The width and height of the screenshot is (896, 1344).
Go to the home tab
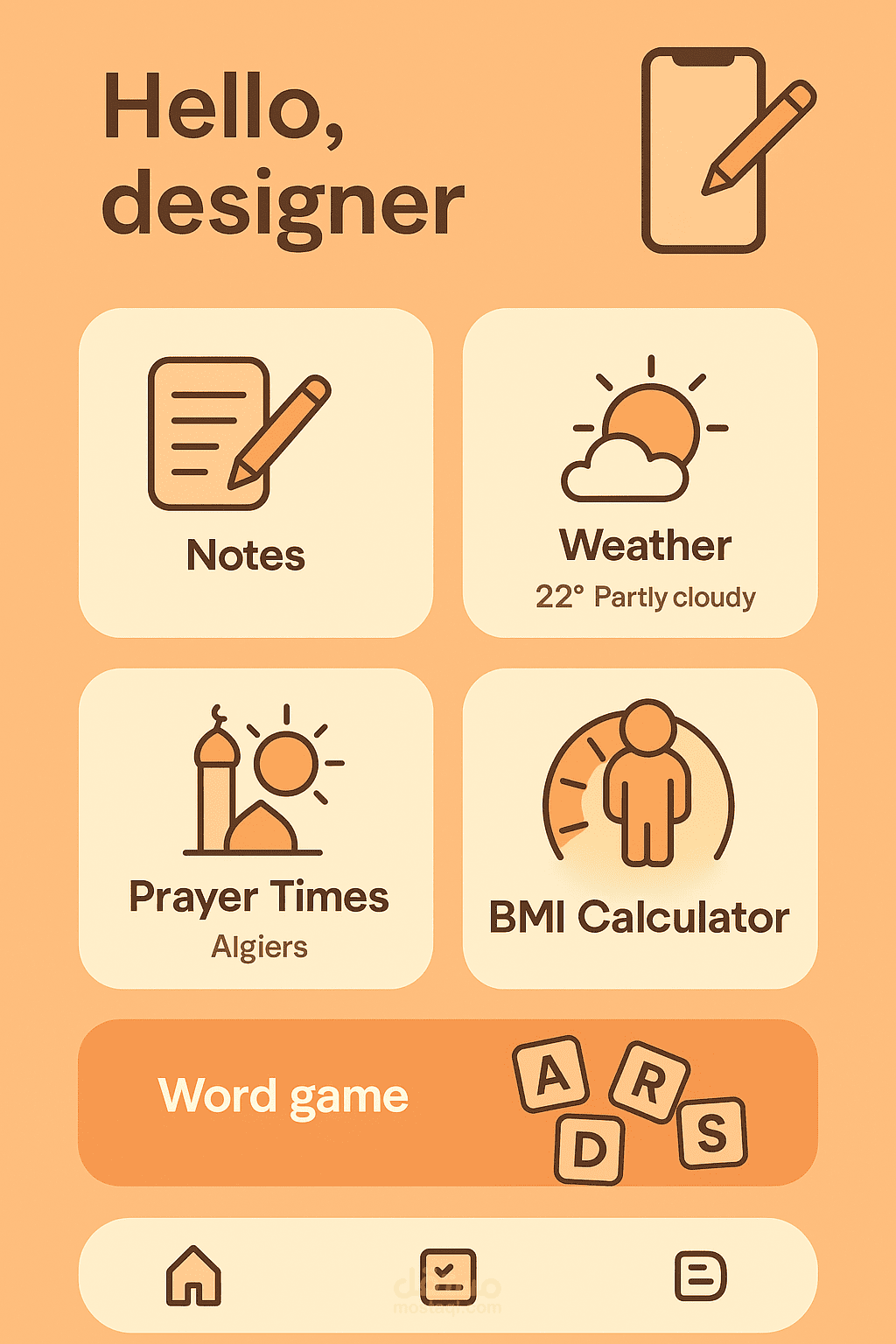point(193,1276)
